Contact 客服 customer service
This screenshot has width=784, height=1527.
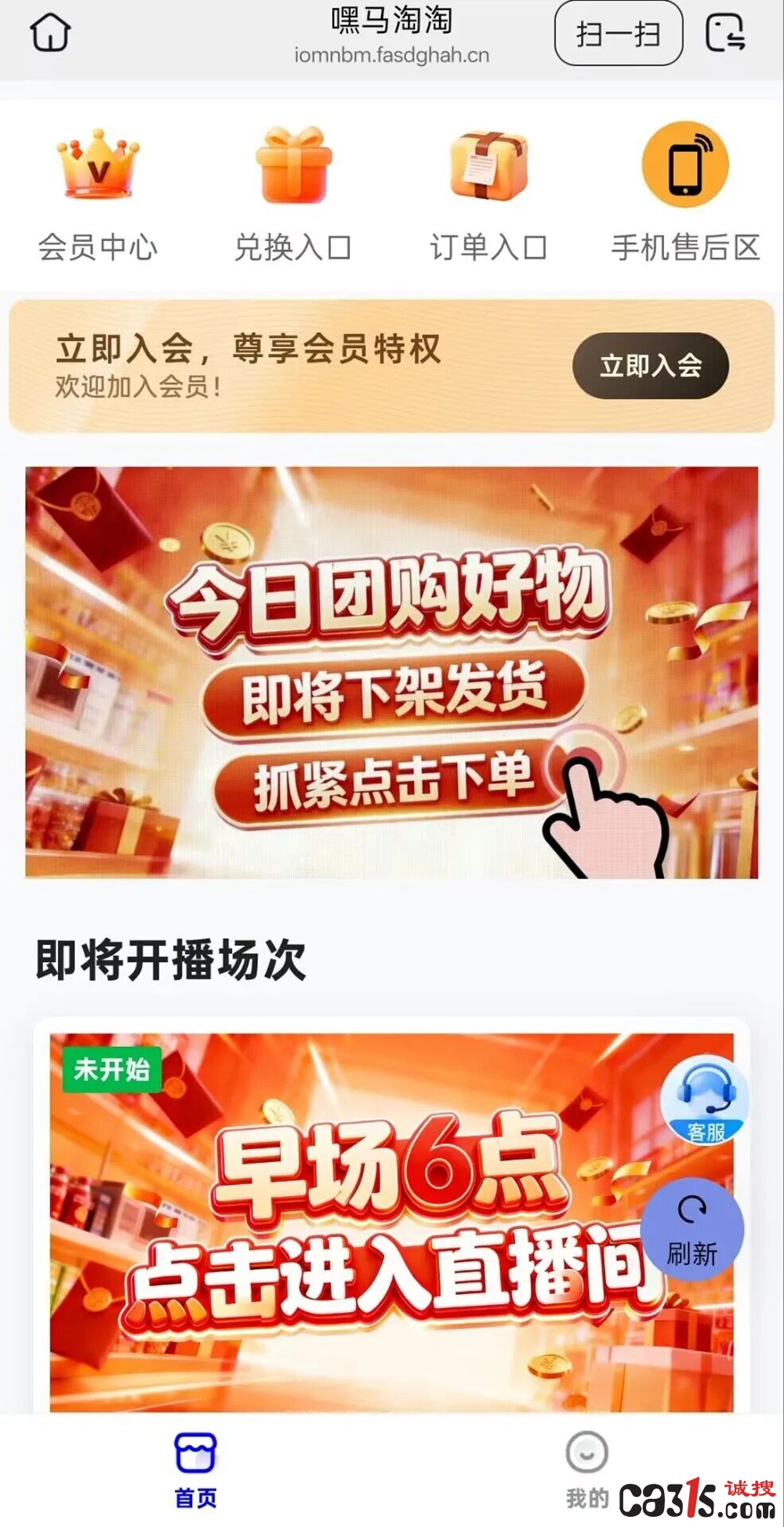[705, 1100]
